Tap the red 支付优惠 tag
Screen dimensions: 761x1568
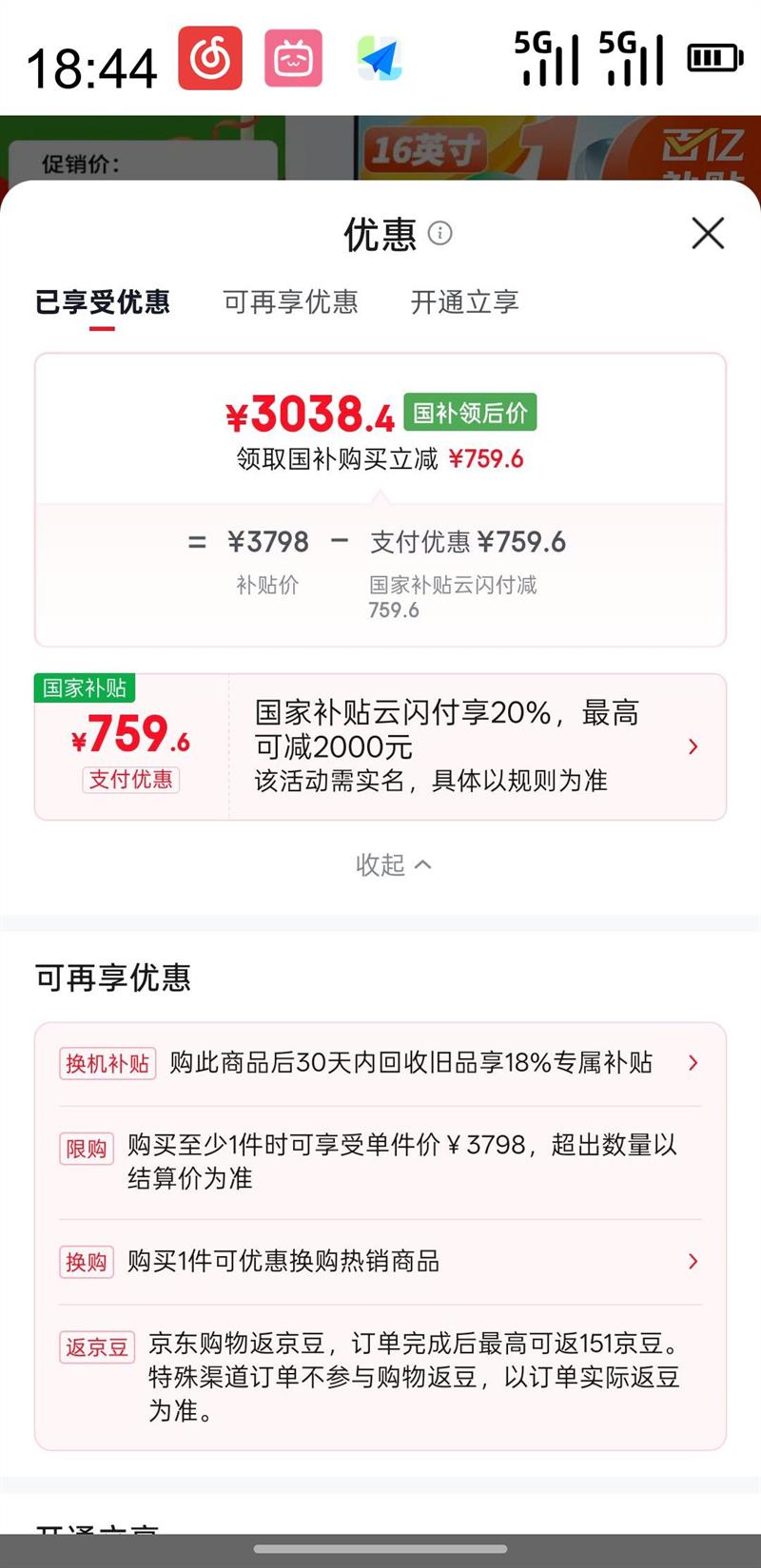(130, 781)
